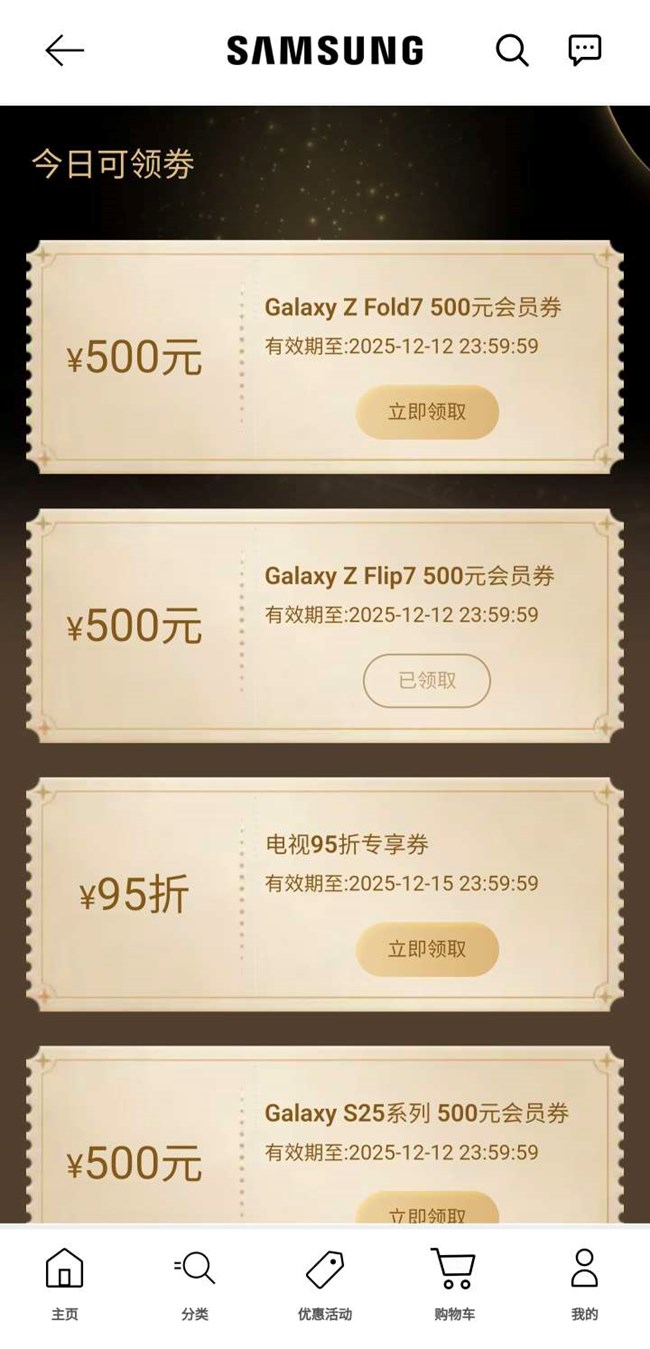Open the search icon in header

tap(512, 50)
